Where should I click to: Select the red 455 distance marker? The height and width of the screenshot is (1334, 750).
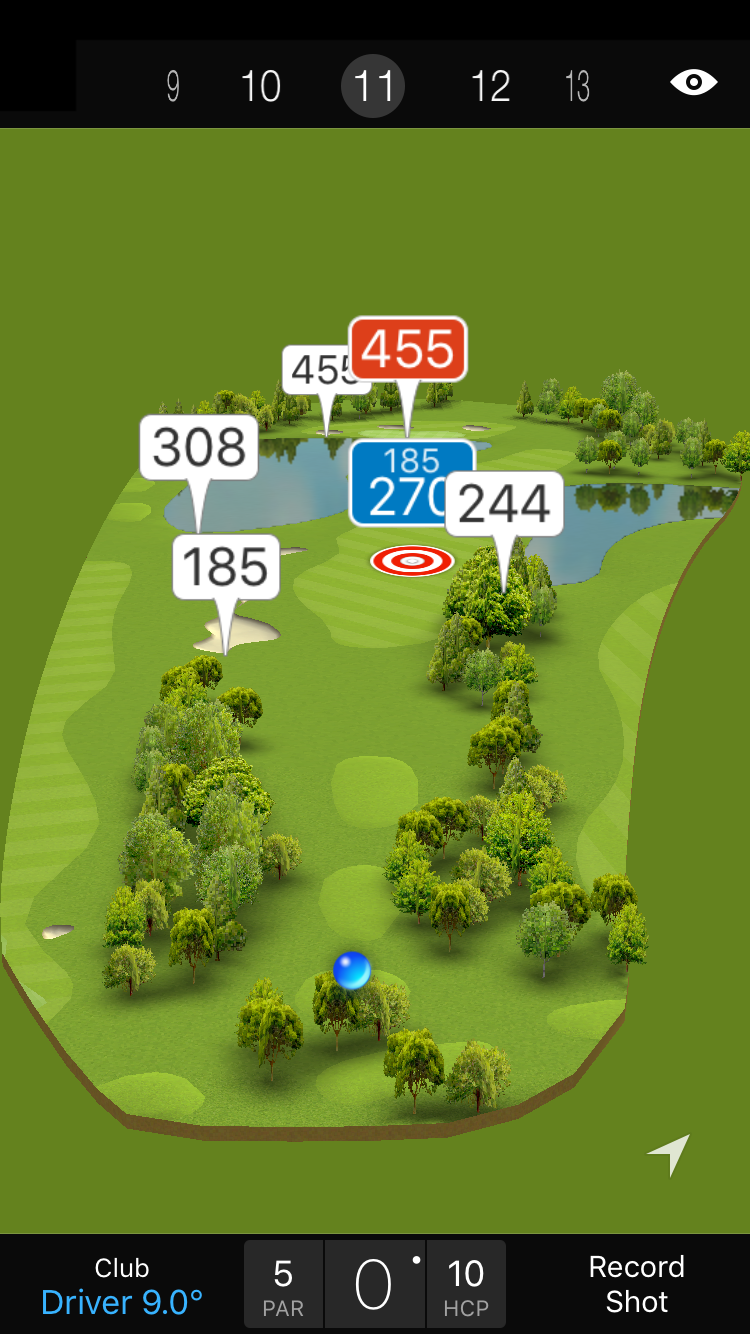click(x=408, y=349)
